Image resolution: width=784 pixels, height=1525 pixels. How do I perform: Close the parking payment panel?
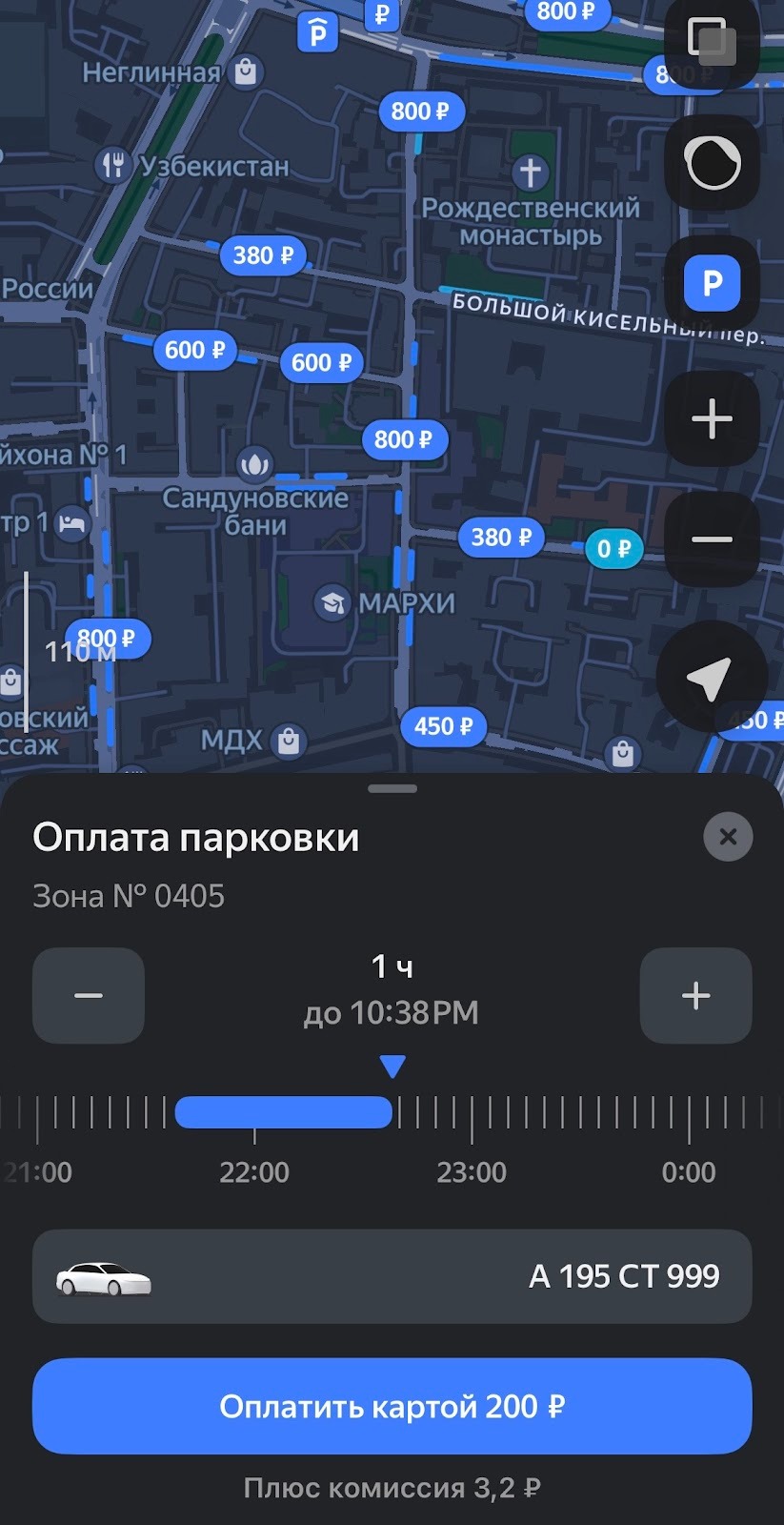[728, 837]
